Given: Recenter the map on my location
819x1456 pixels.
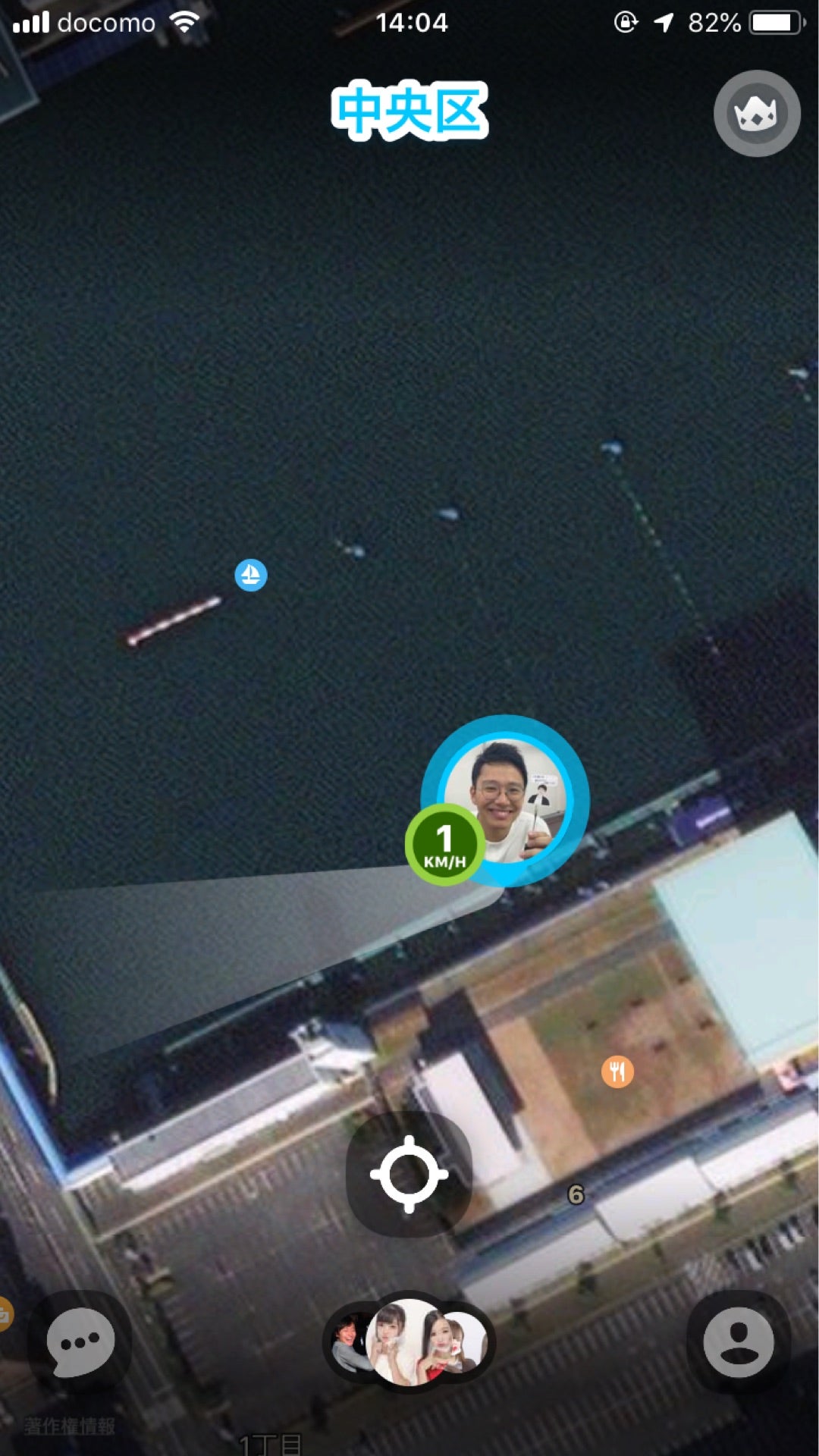Looking at the screenshot, I should pyautogui.click(x=409, y=1174).
